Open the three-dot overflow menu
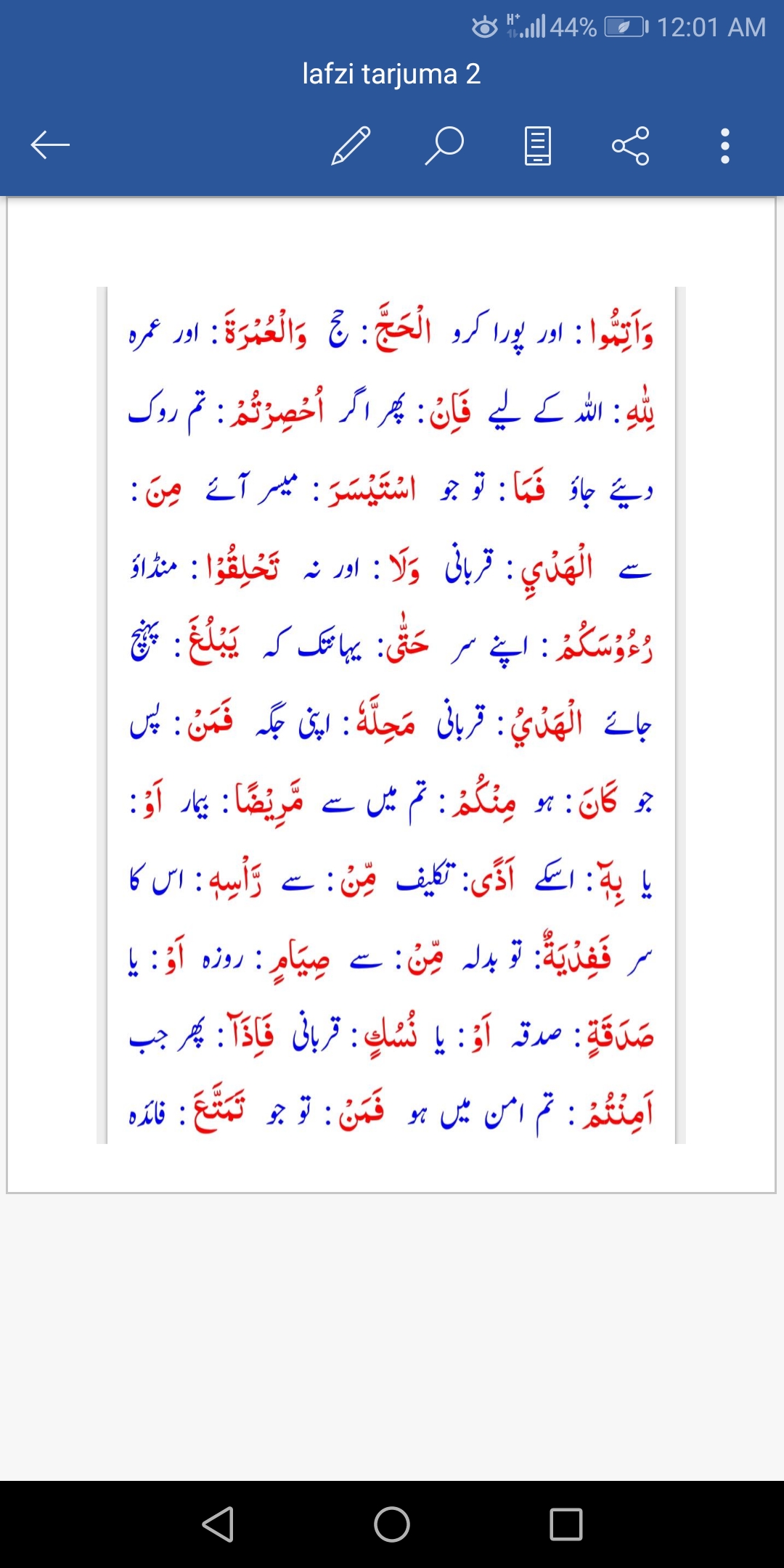 point(724,146)
